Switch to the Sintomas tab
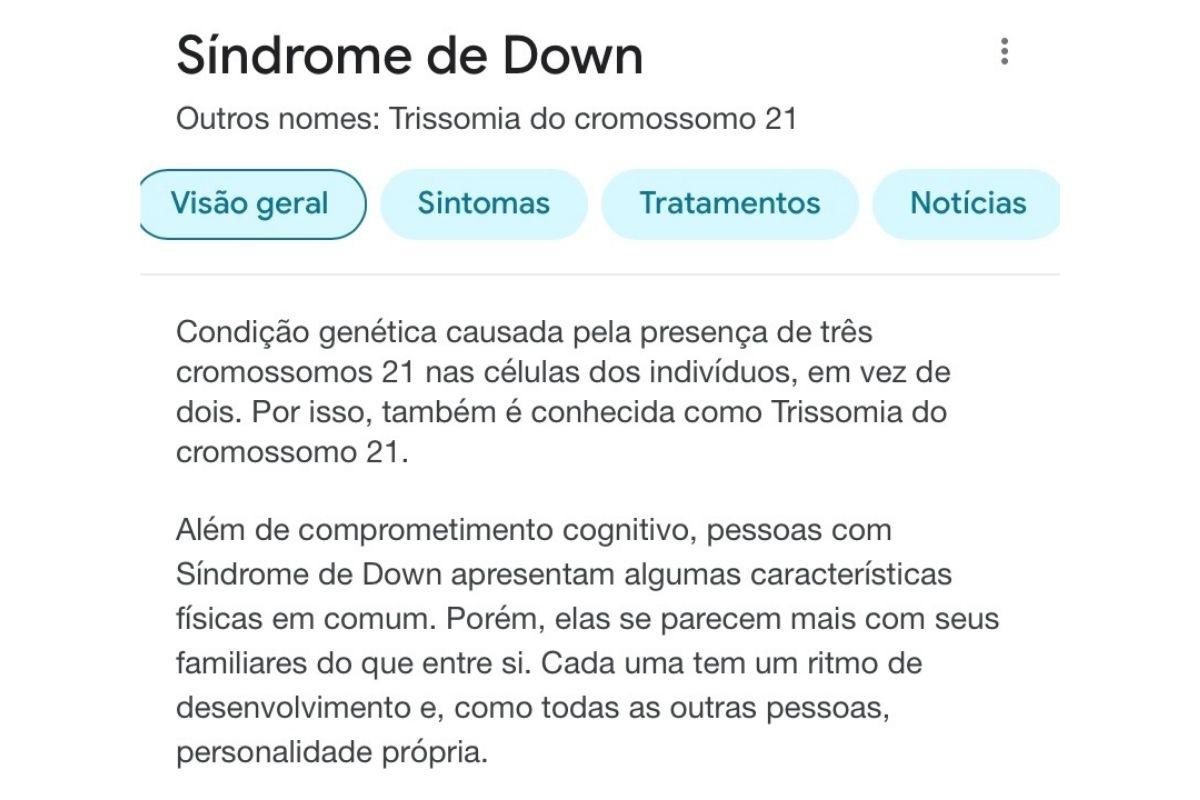 click(483, 204)
